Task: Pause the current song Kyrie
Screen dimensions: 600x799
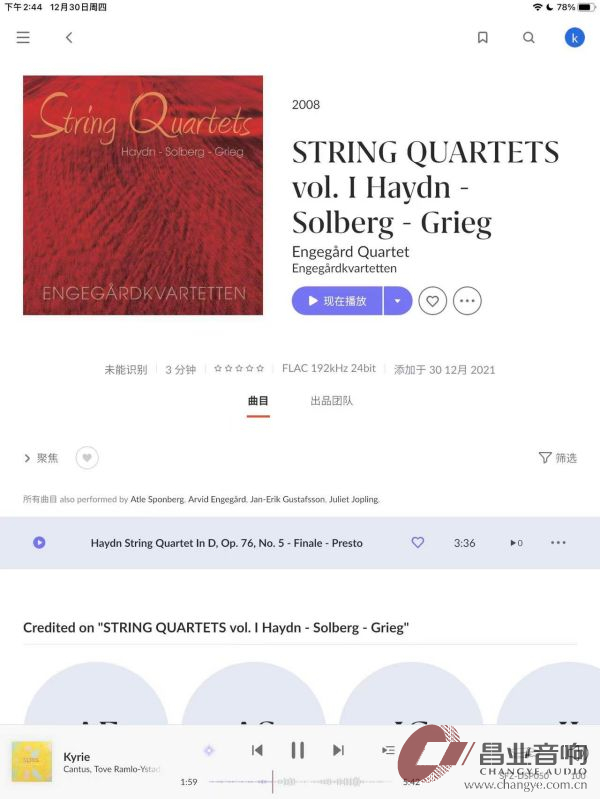Action: pos(297,750)
